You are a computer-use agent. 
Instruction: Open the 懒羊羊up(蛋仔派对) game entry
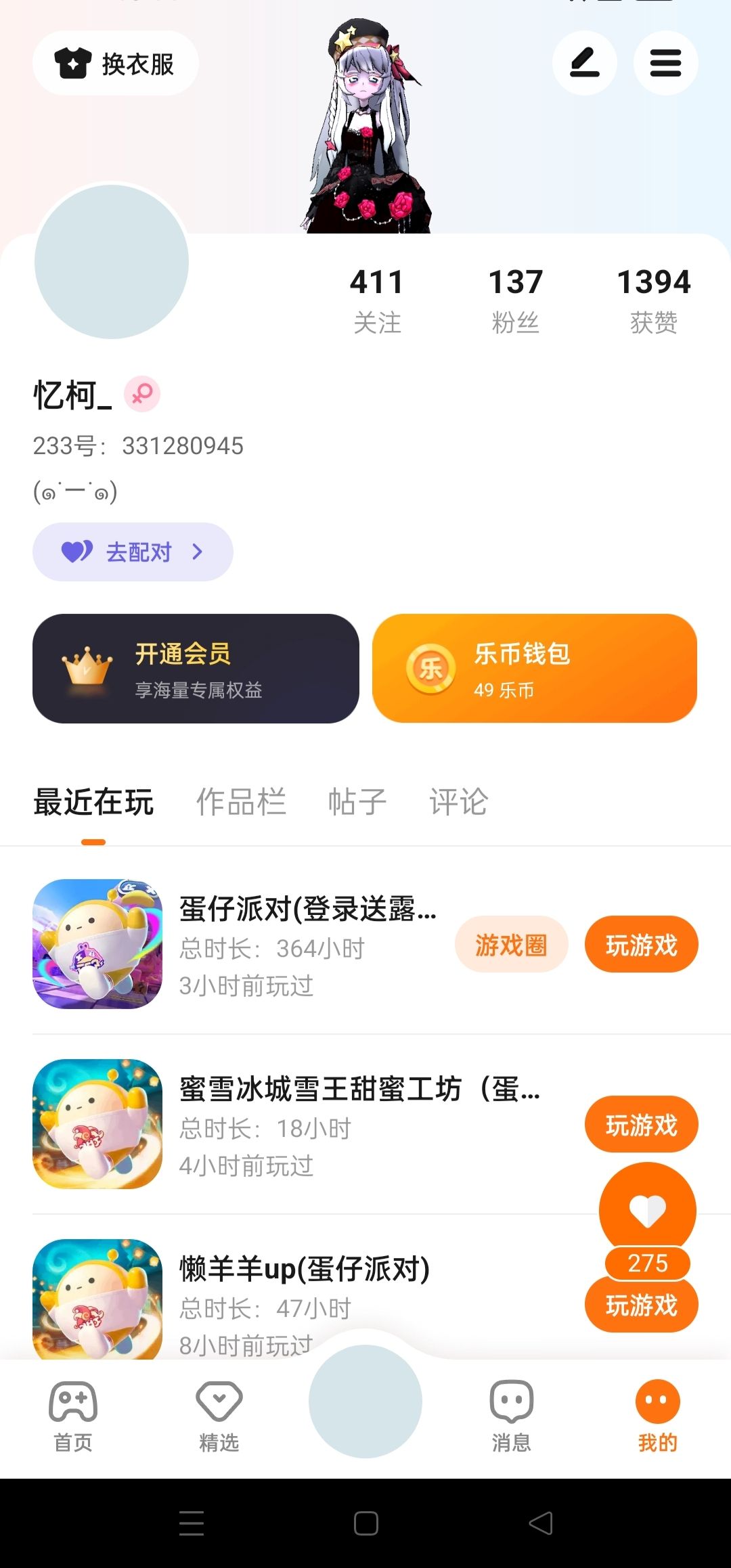(x=305, y=1270)
